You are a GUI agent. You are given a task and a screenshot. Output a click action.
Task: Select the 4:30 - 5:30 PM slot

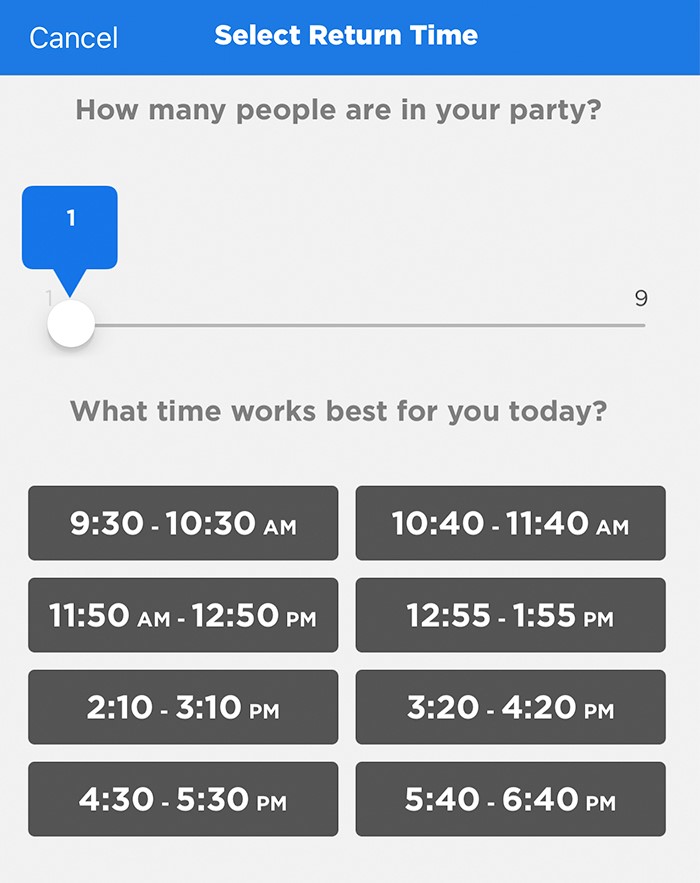(183, 799)
